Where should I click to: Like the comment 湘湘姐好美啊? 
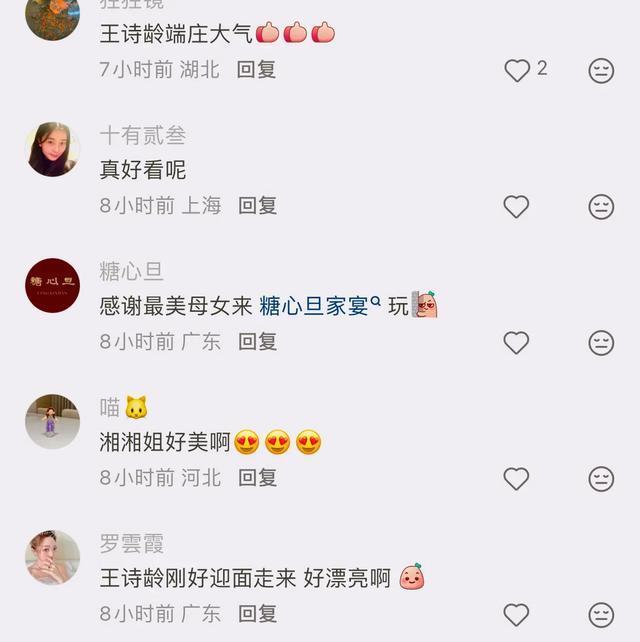516,478
